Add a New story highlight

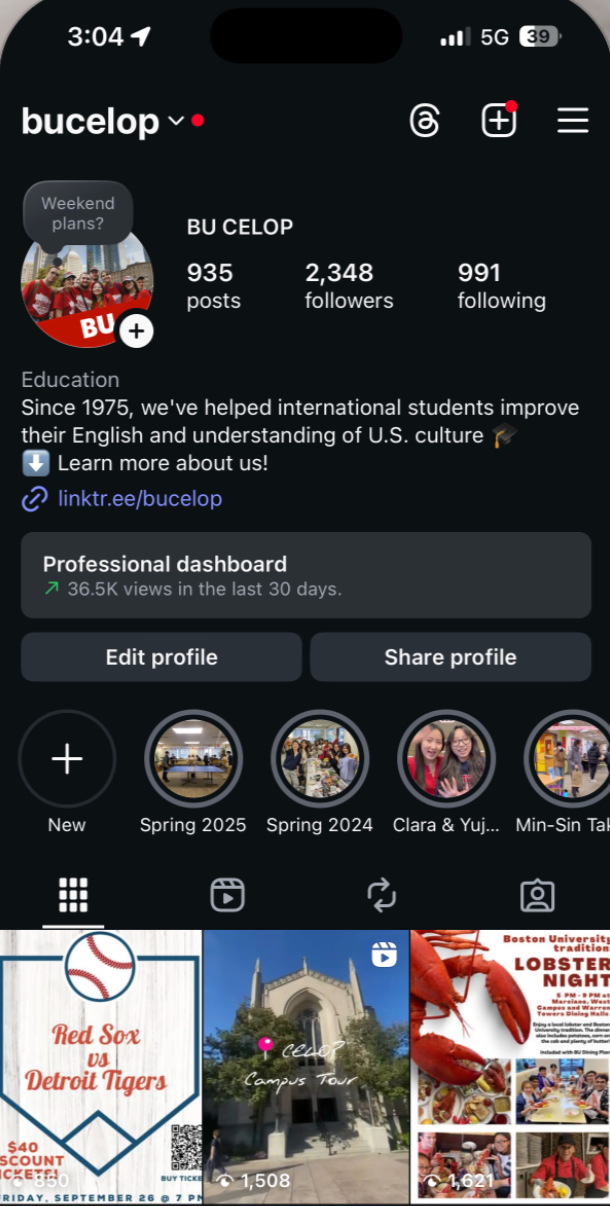point(67,760)
